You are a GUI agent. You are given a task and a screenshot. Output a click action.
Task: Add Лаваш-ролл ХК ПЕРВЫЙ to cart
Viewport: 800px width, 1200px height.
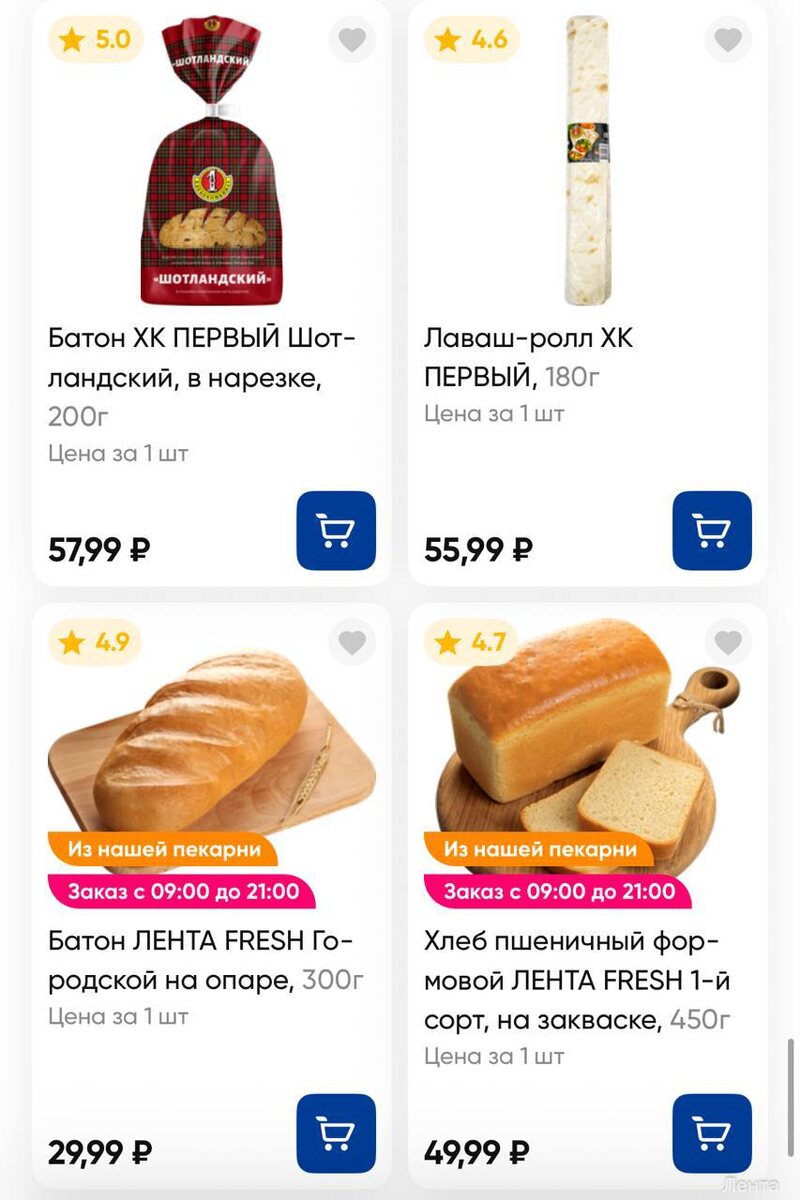pyautogui.click(x=712, y=531)
